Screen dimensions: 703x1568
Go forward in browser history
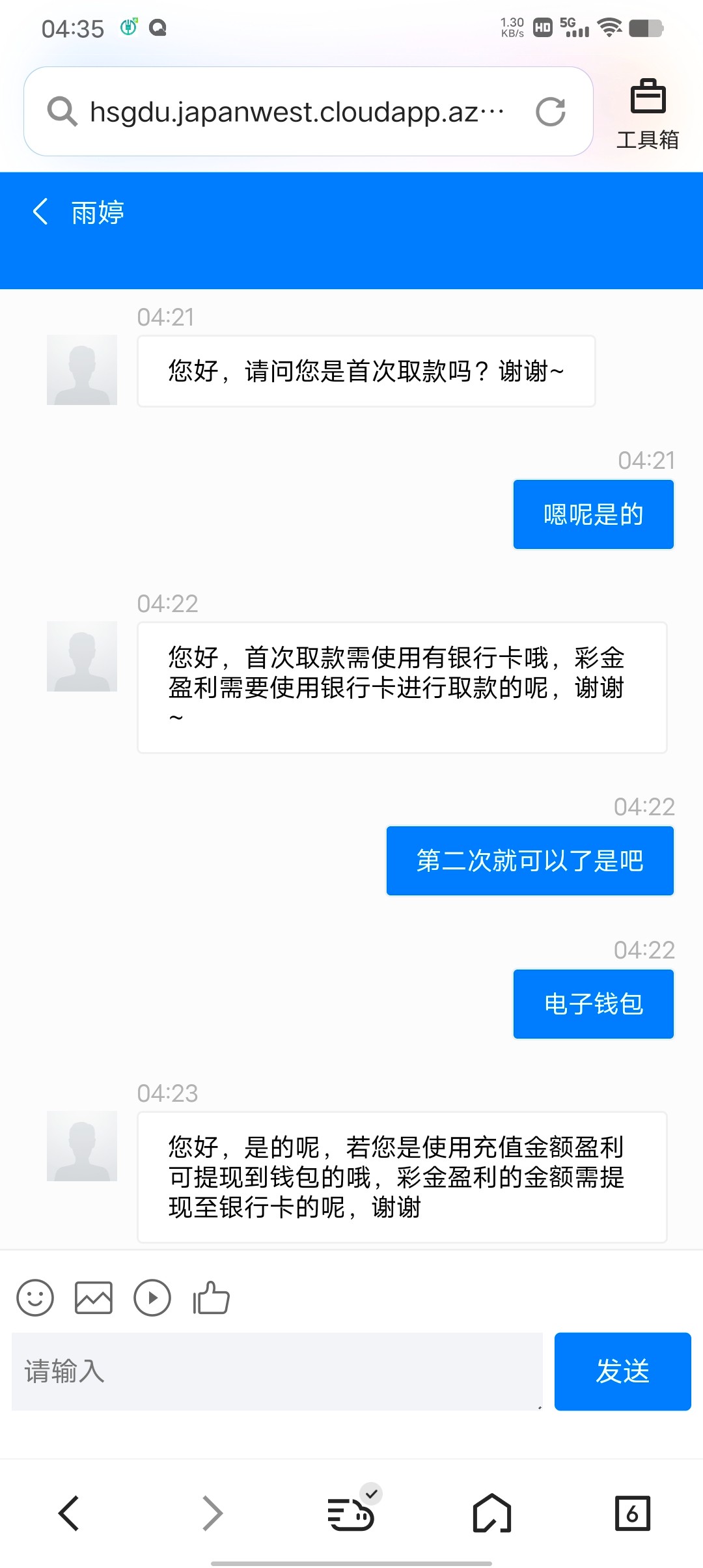click(212, 1513)
